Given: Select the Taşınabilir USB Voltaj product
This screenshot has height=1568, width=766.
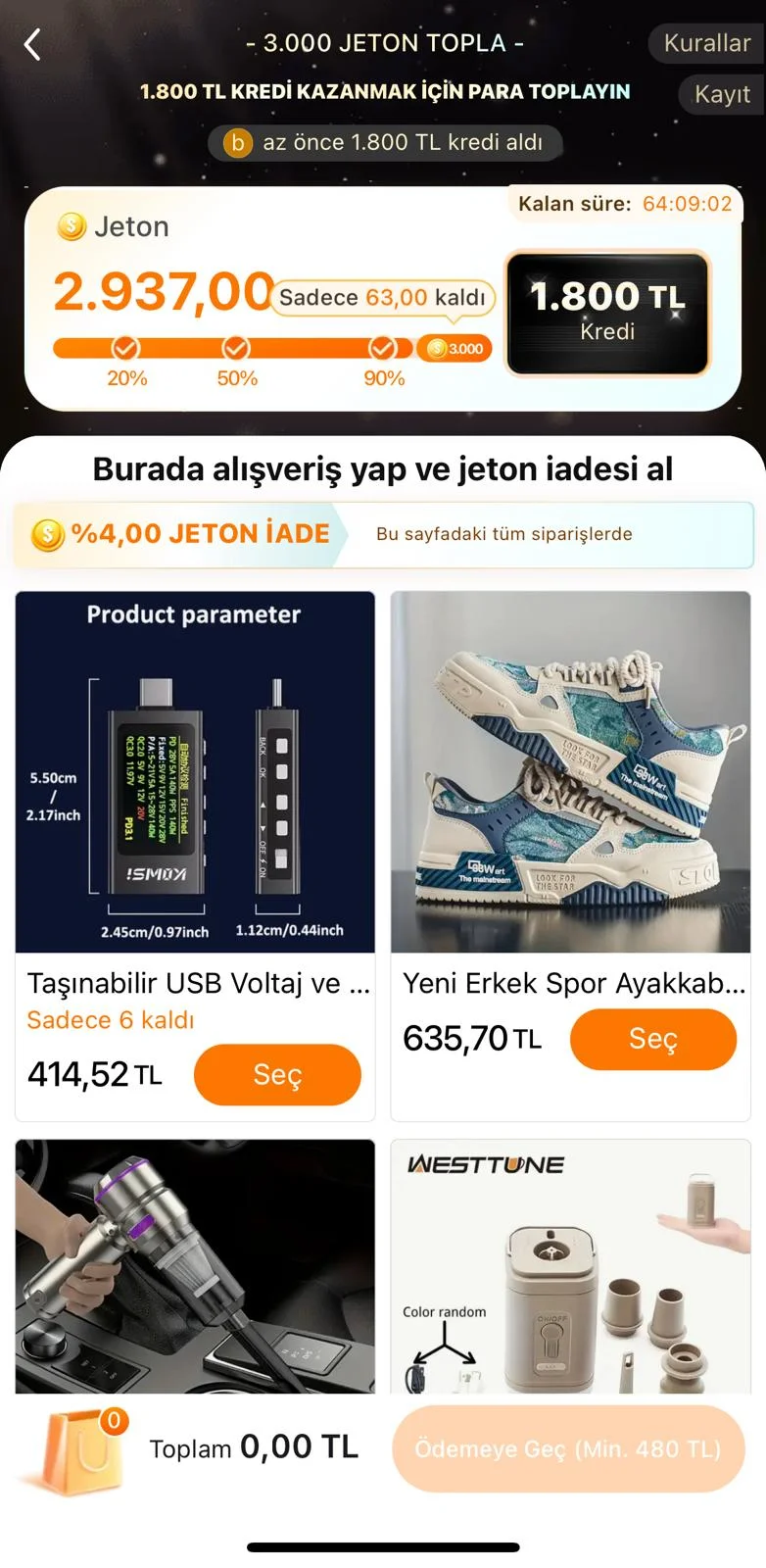Looking at the screenshot, I should click(277, 1074).
